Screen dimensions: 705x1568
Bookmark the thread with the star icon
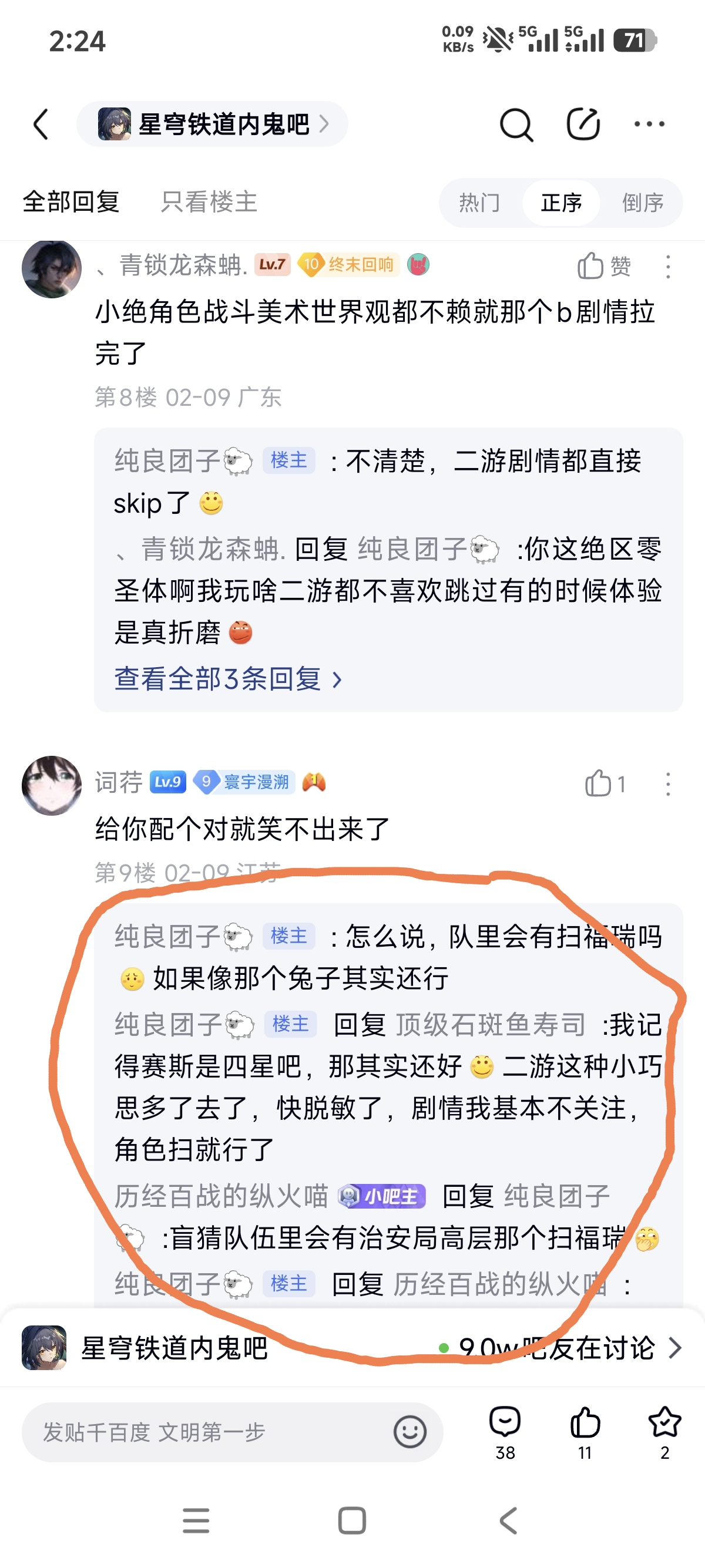click(x=664, y=1432)
